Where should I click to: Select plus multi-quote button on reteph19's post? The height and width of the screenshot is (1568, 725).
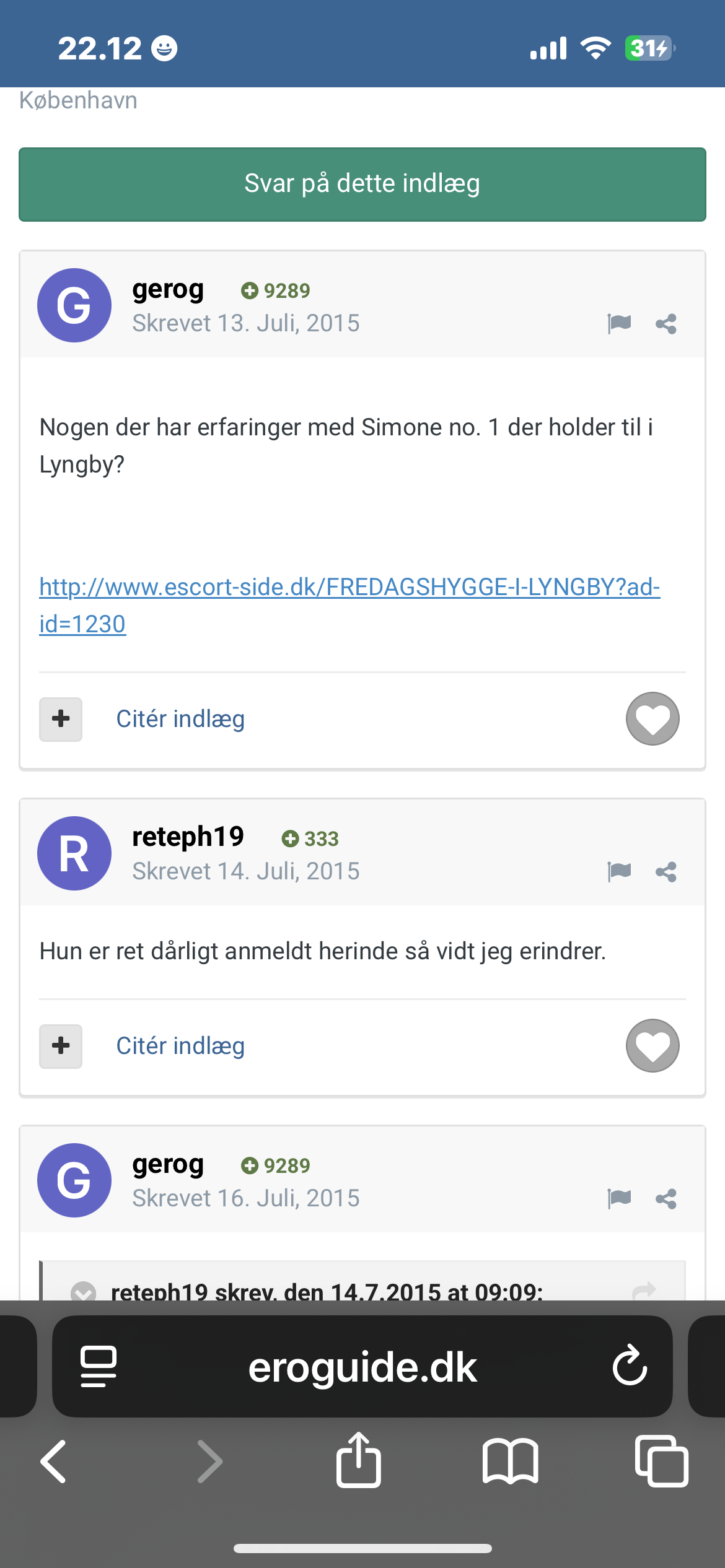click(61, 1046)
